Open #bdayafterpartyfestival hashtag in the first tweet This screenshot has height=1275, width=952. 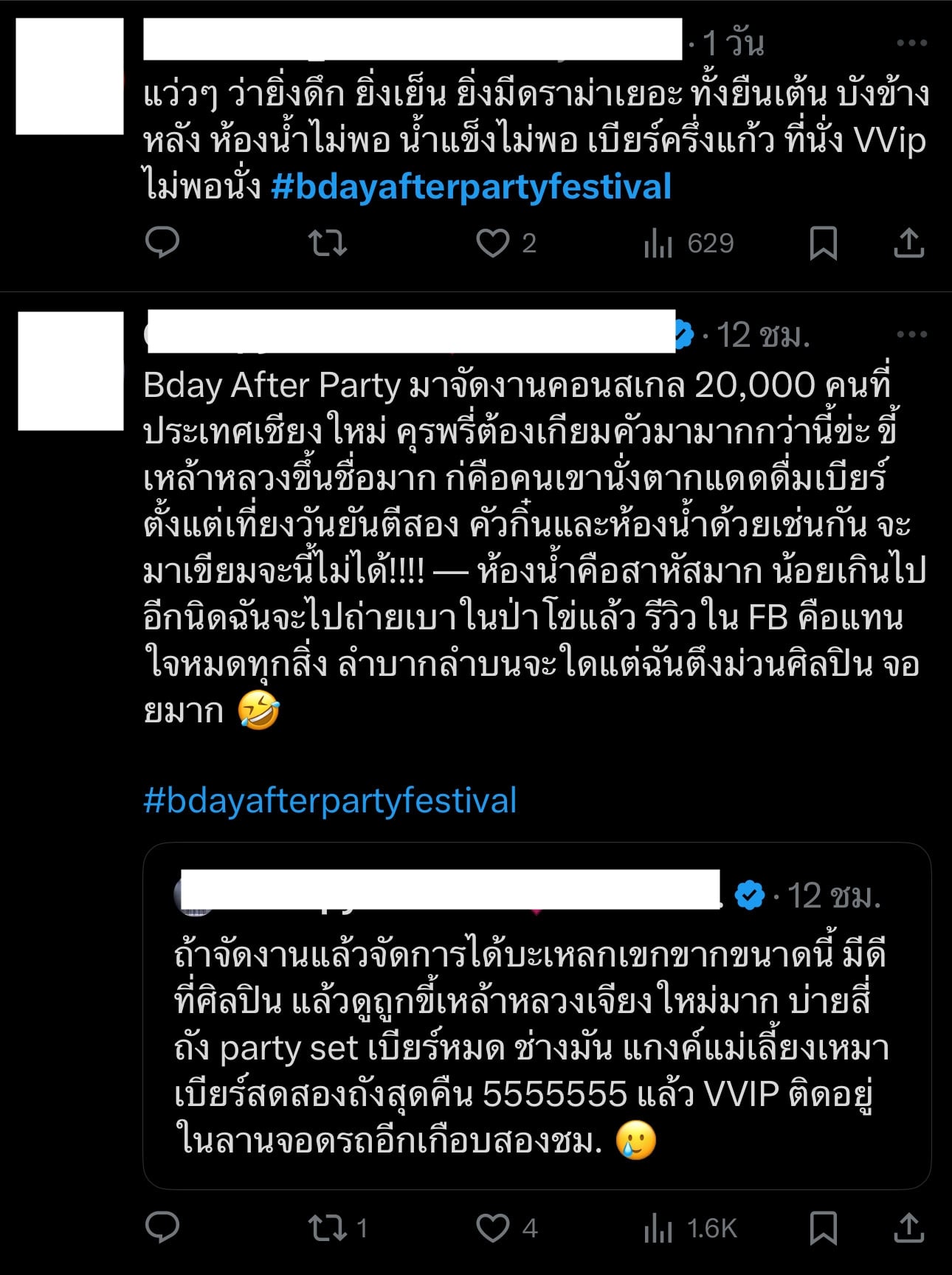(x=471, y=186)
